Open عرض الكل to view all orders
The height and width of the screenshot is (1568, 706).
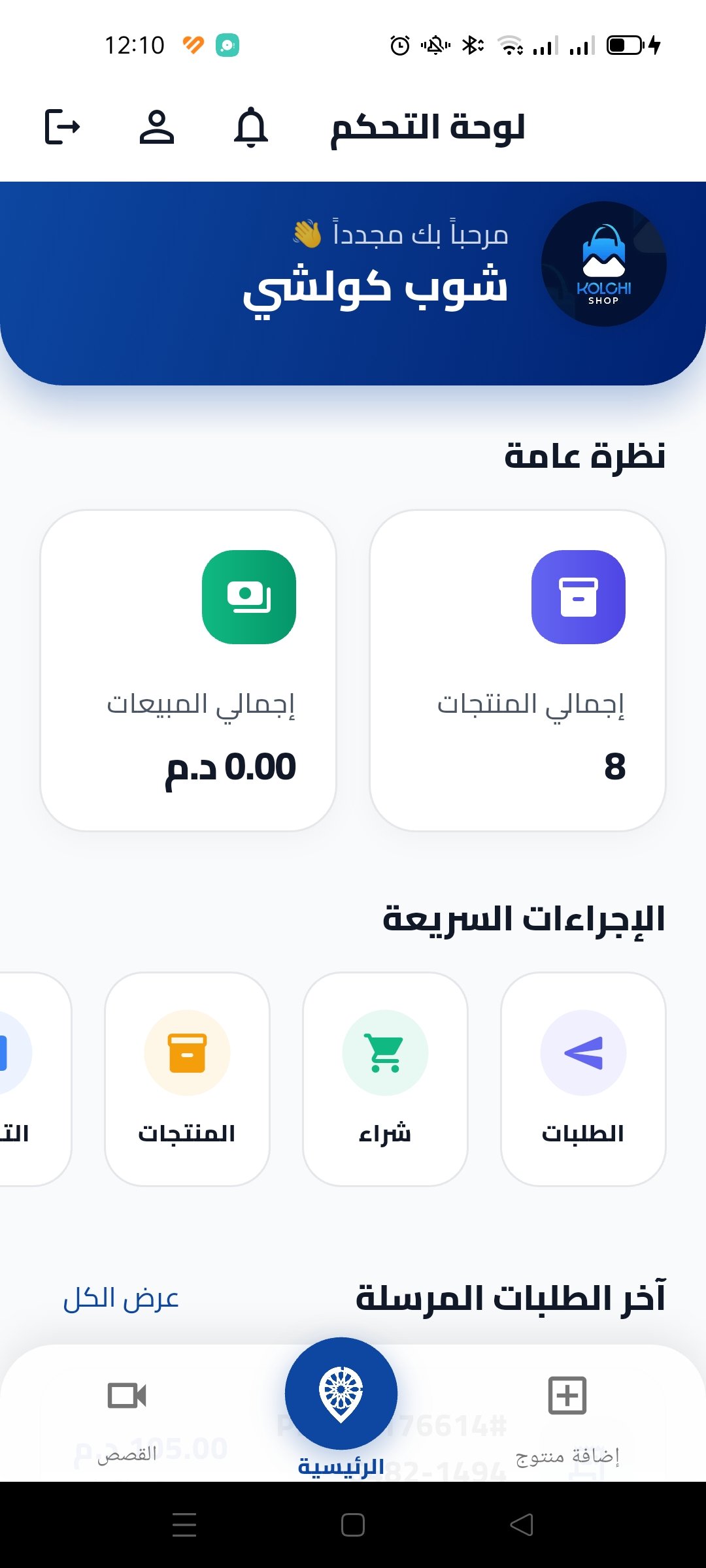[x=121, y=1298]
